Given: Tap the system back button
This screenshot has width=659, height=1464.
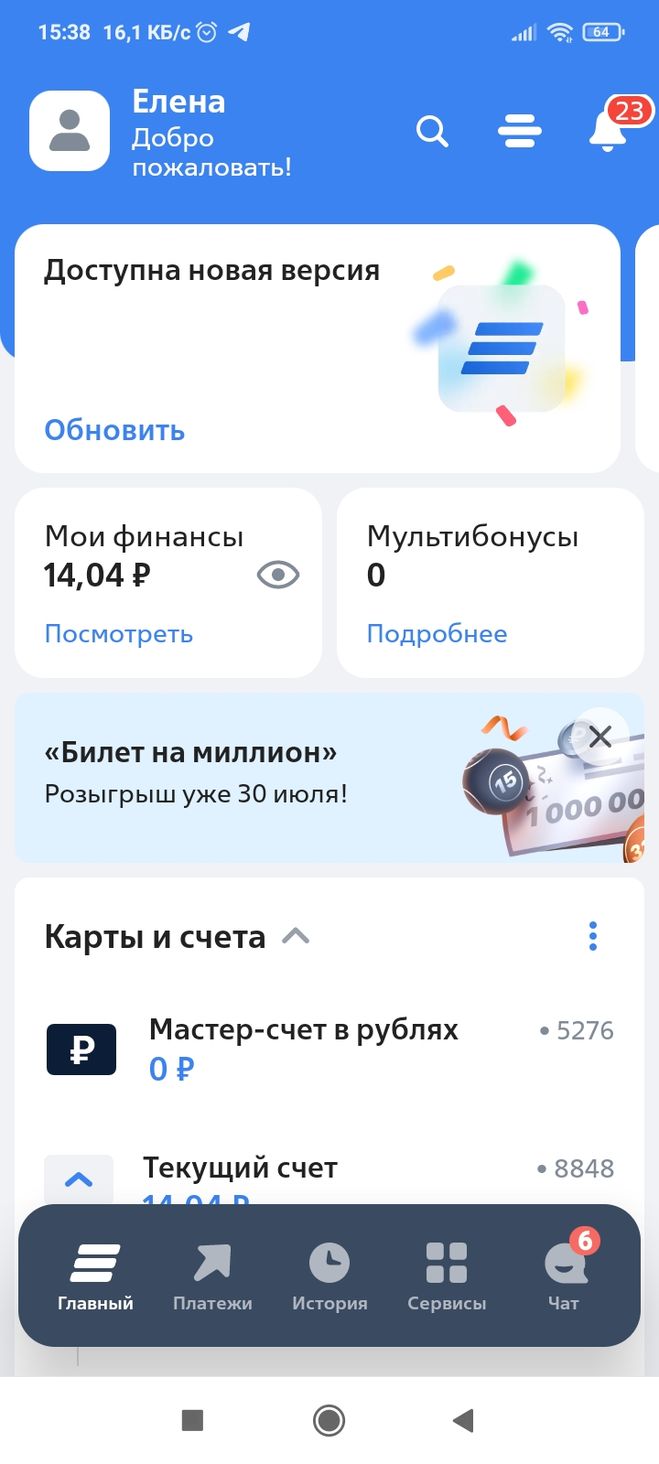Looking at the screenshot, I should (x=462, y=1420).
